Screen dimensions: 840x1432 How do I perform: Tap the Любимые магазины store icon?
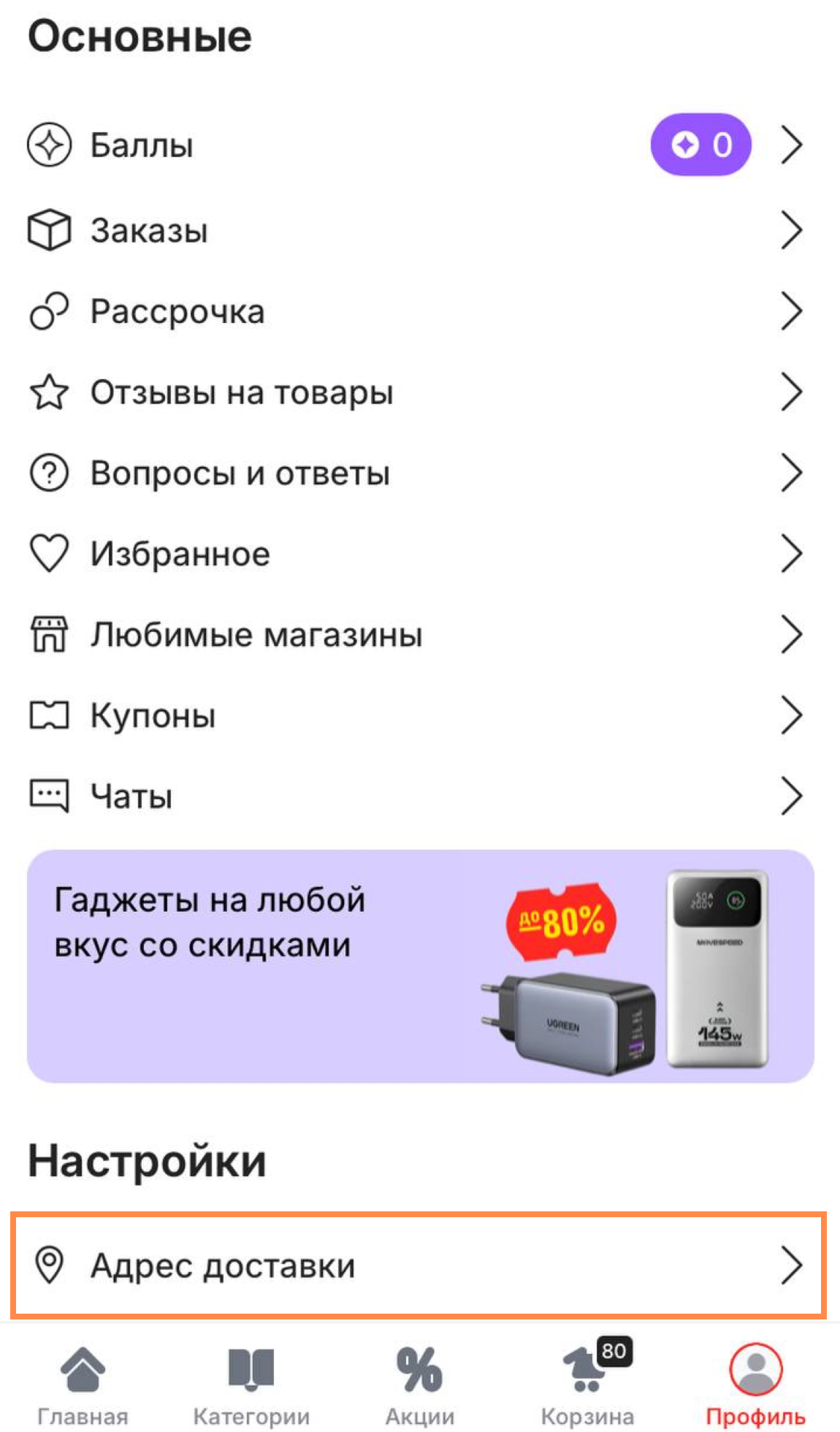(47, 635)
